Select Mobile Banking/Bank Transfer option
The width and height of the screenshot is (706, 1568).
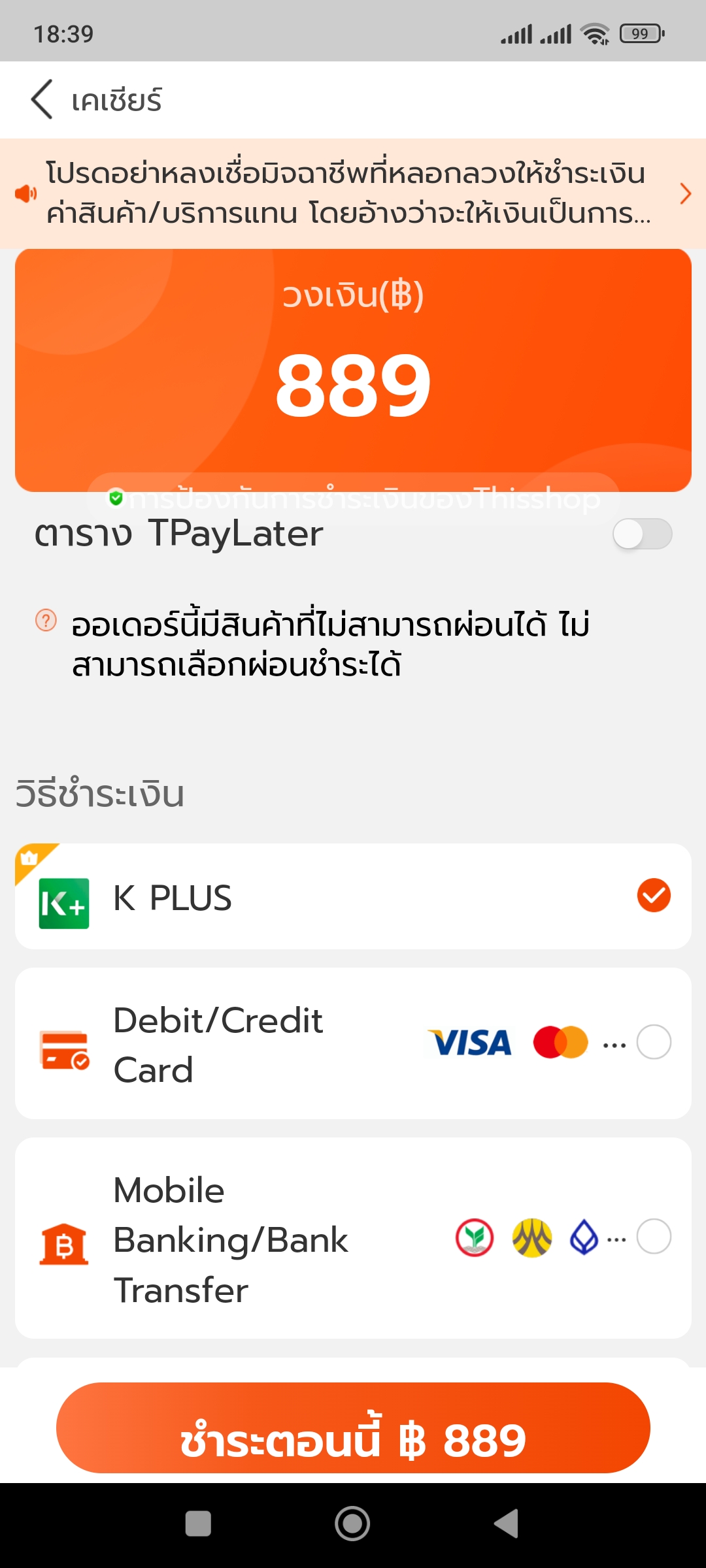[x=353, y=1238]
